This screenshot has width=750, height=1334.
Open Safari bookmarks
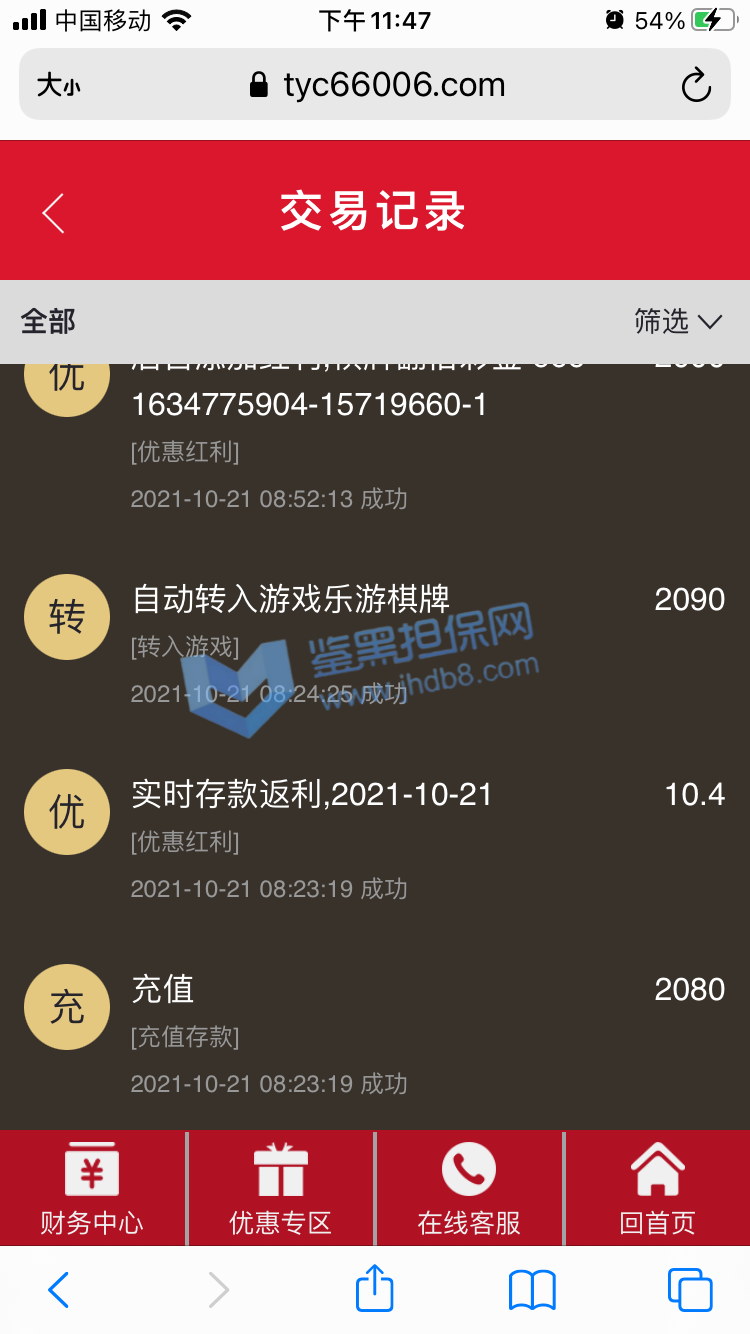532,1290
